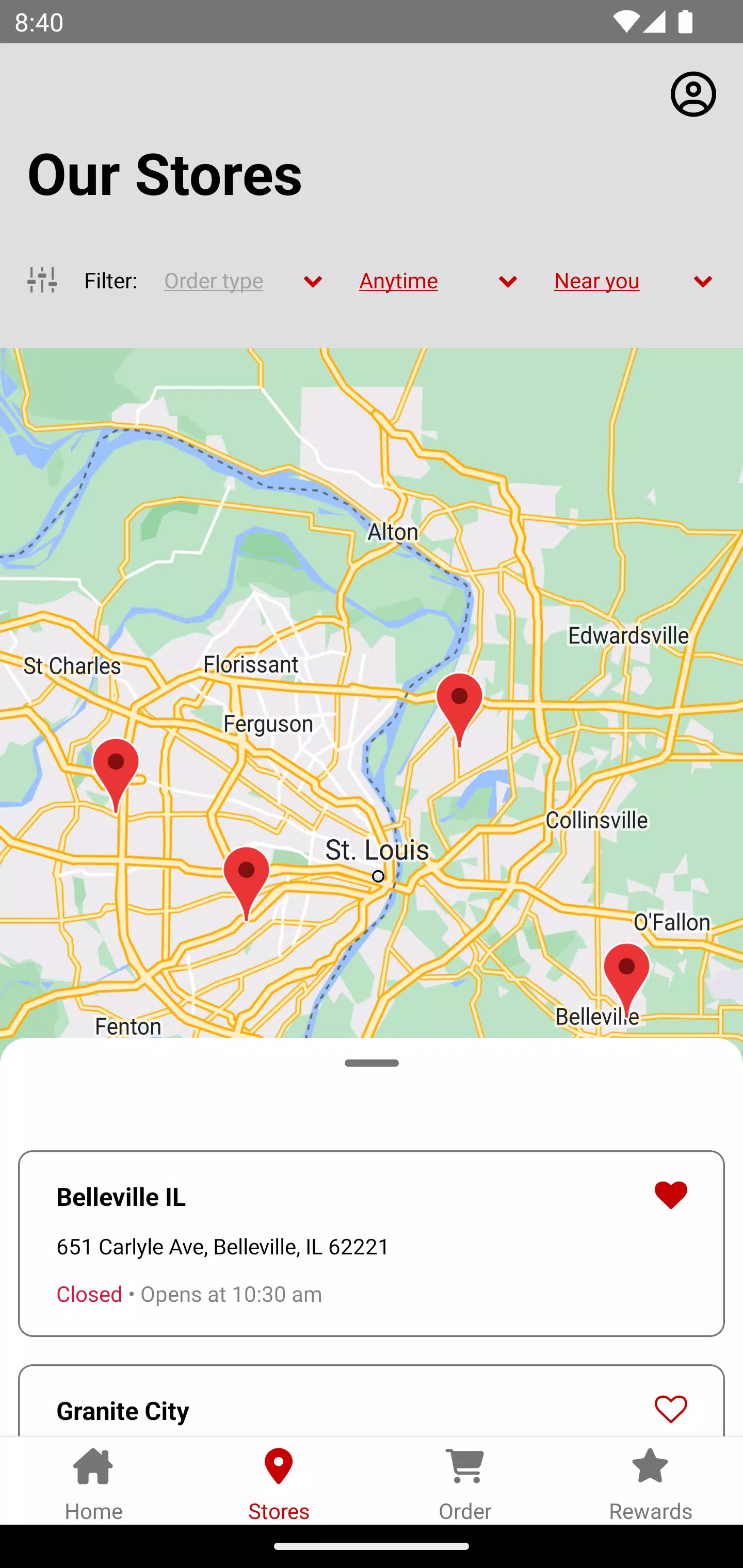Open the account profile icon
This screenshot has height=1568, width=743.
click(x=692, y=94)
